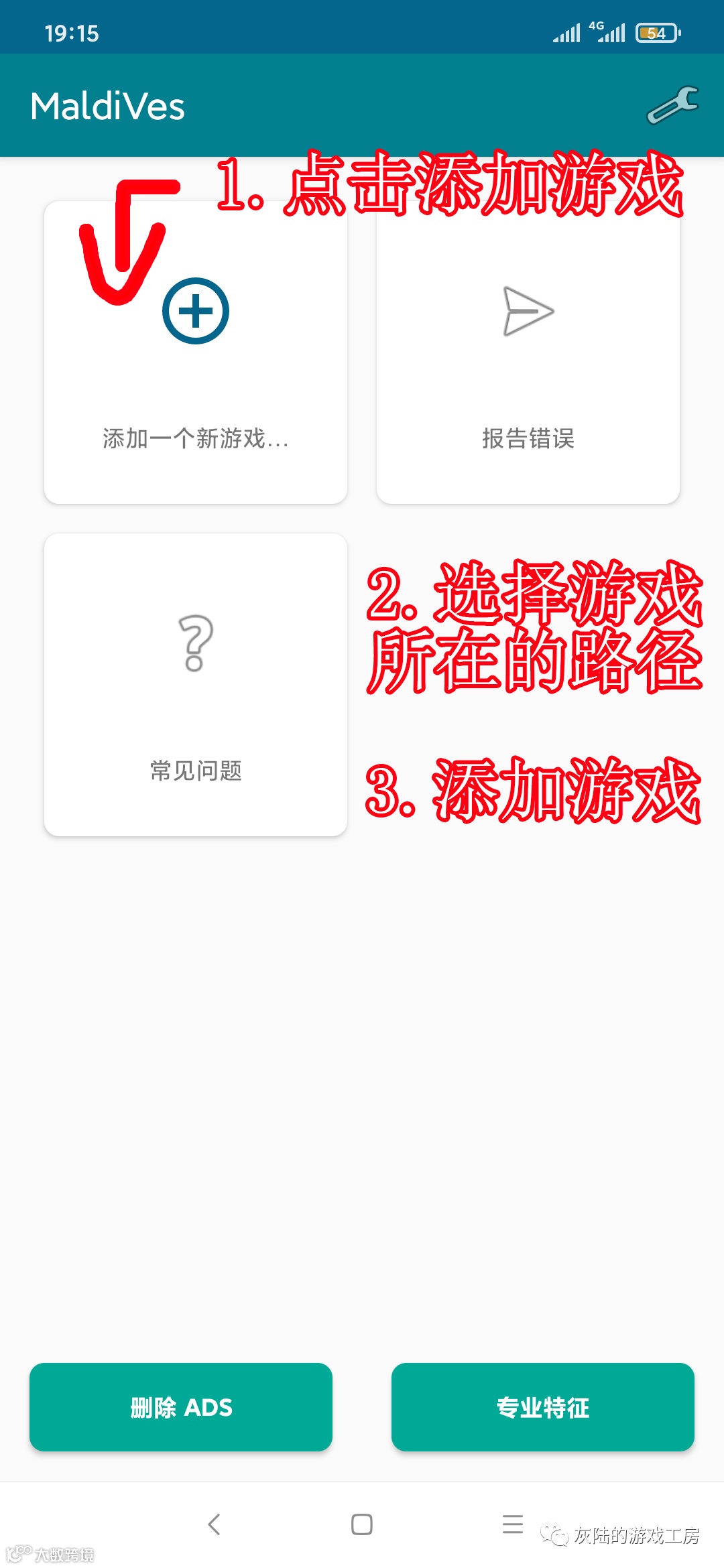Image resolution: width=724 pixels, height=1568 pixels.
Task: Open the 添加一个新游戏 card
Action: 195,352
